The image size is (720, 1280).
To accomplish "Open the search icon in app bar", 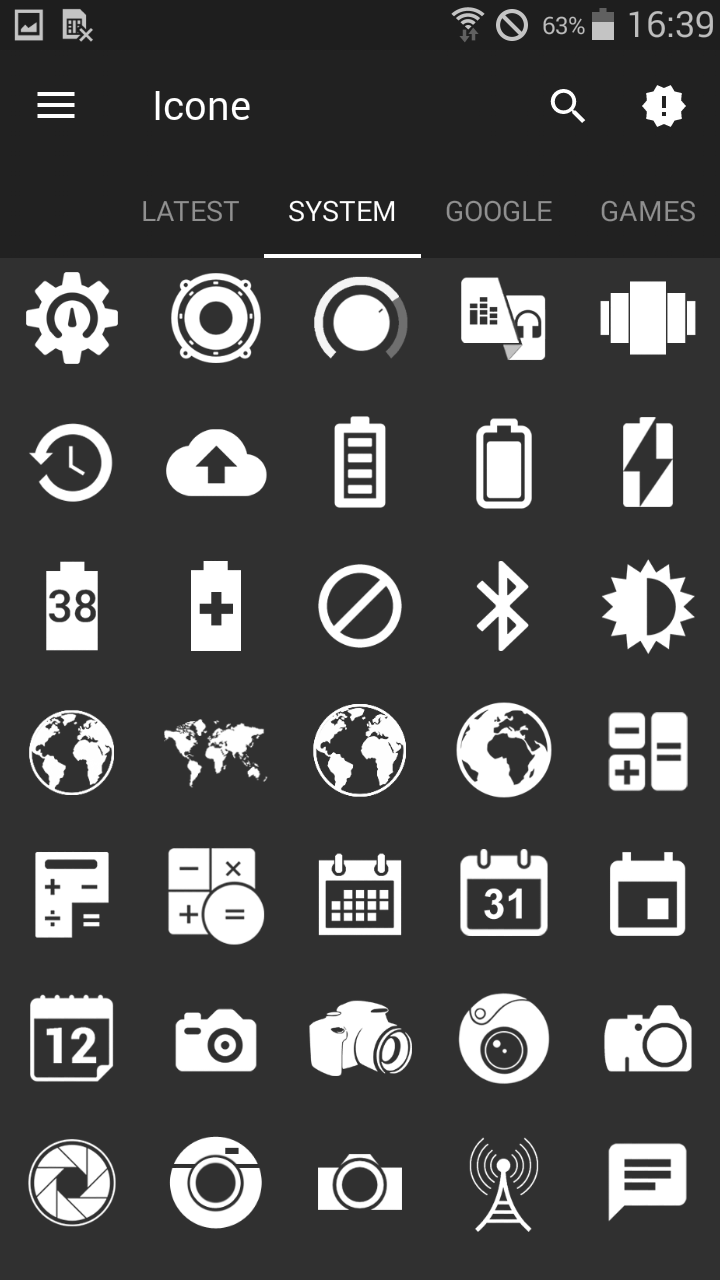I will coord(567,105).
